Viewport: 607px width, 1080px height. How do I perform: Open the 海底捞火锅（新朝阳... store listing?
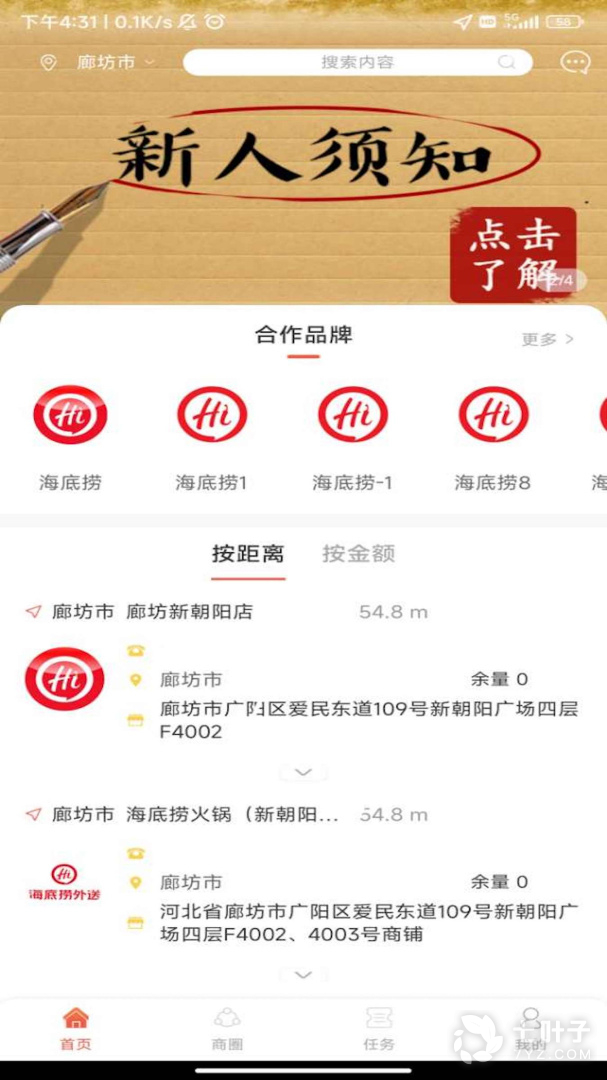tap(233, 815)
